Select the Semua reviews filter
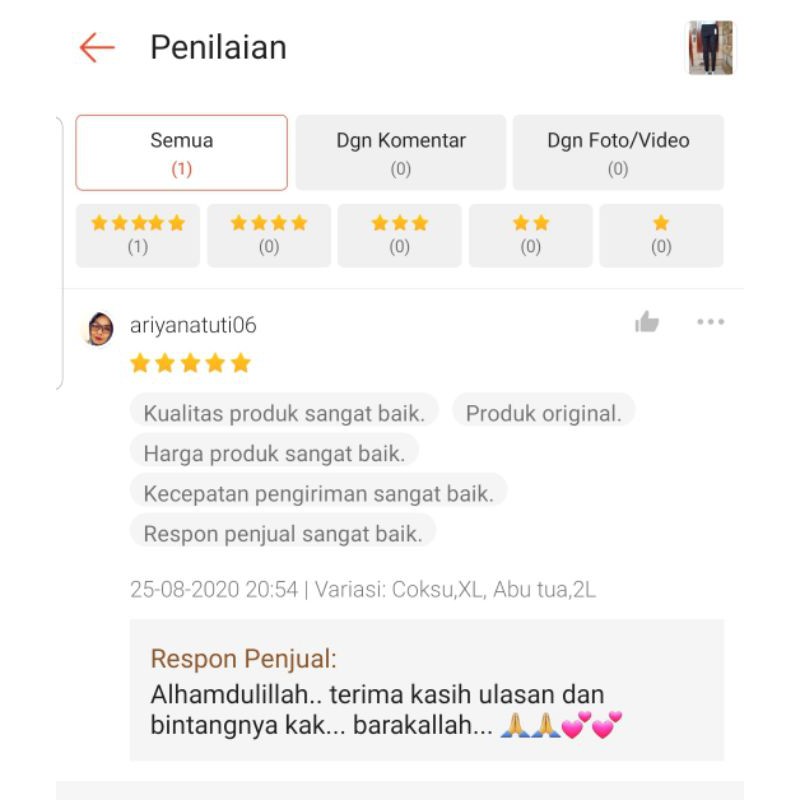Image resolution: width=800 pixels, height=800 pixels. click(181, 153)
